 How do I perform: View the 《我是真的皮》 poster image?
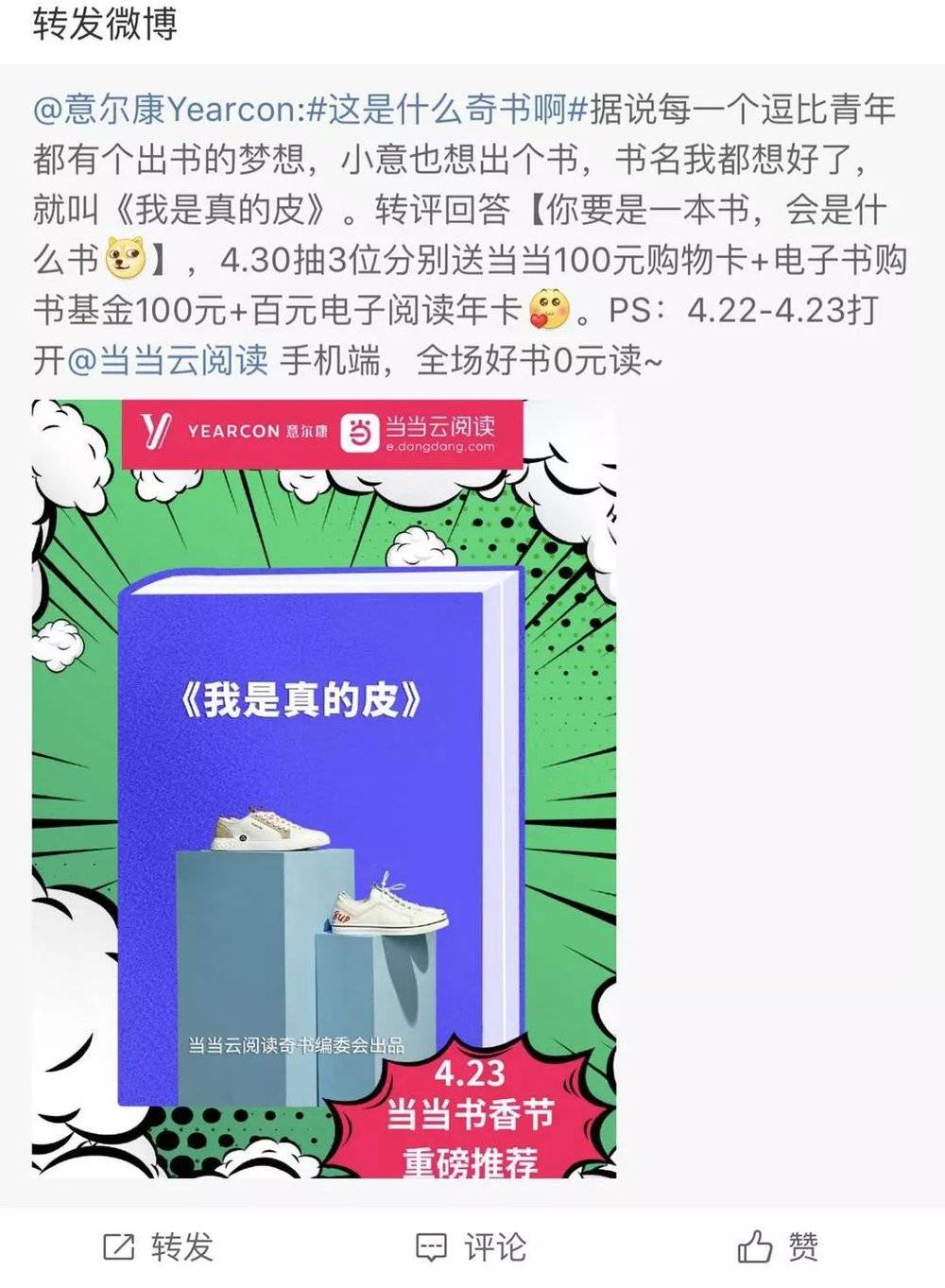pos(324,788)
